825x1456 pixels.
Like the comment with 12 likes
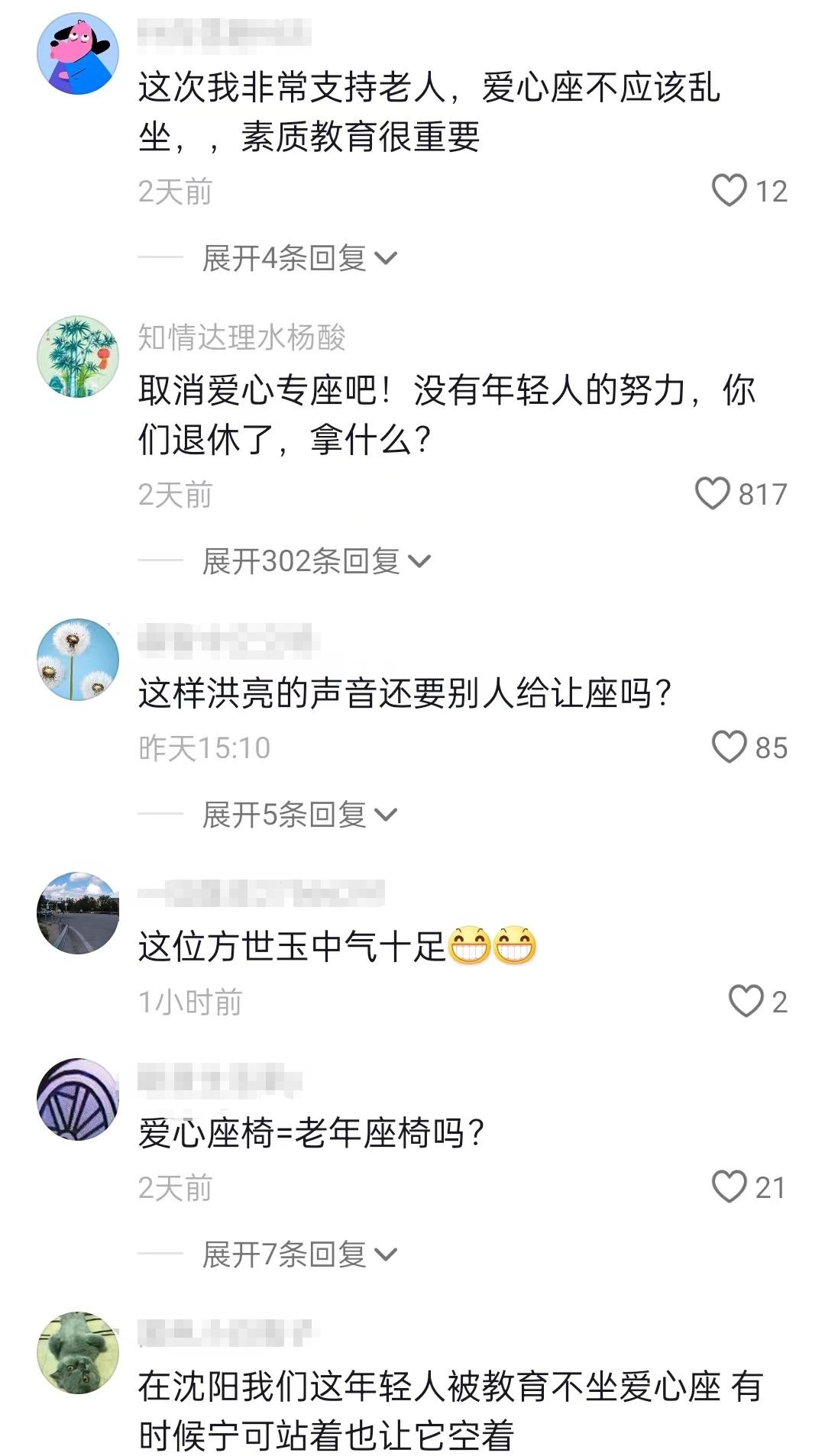pos(729,190)
